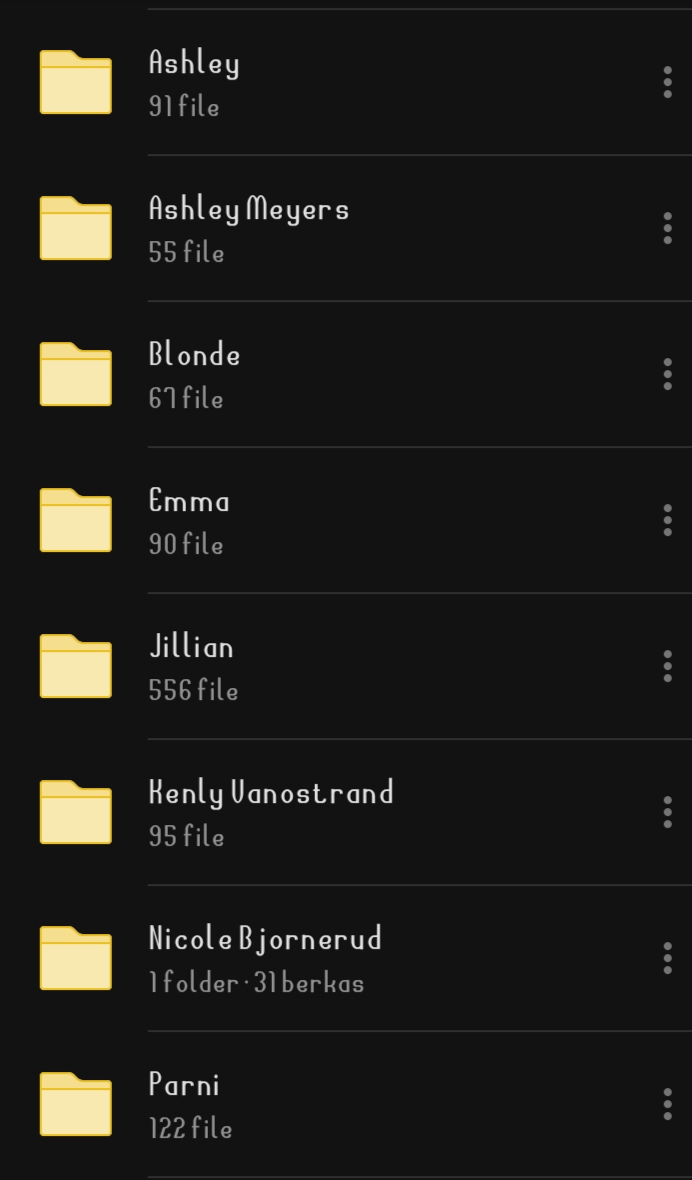Show more options for Emma folder

pos(667,520)
